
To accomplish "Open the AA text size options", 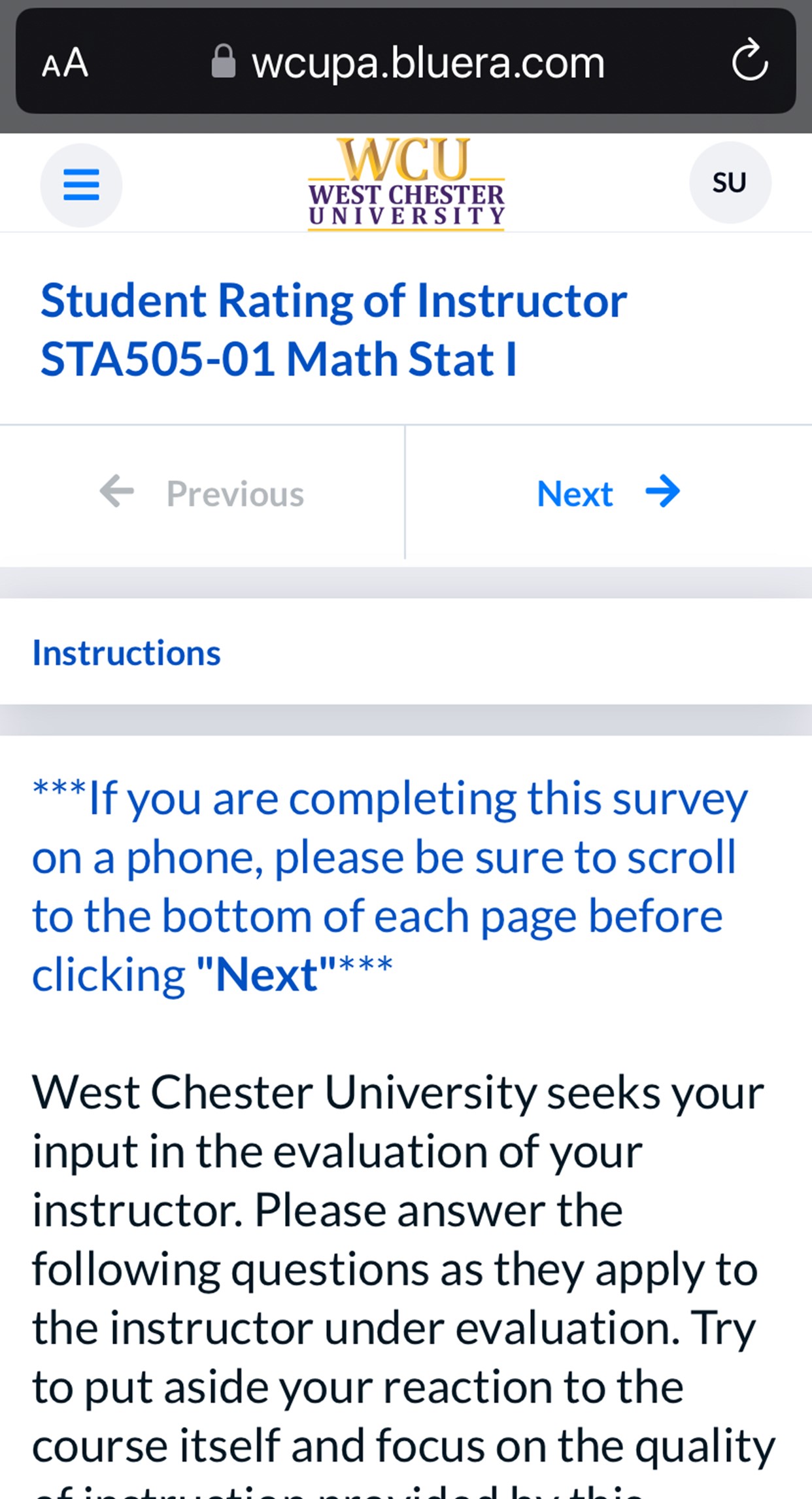I will 65,63.
